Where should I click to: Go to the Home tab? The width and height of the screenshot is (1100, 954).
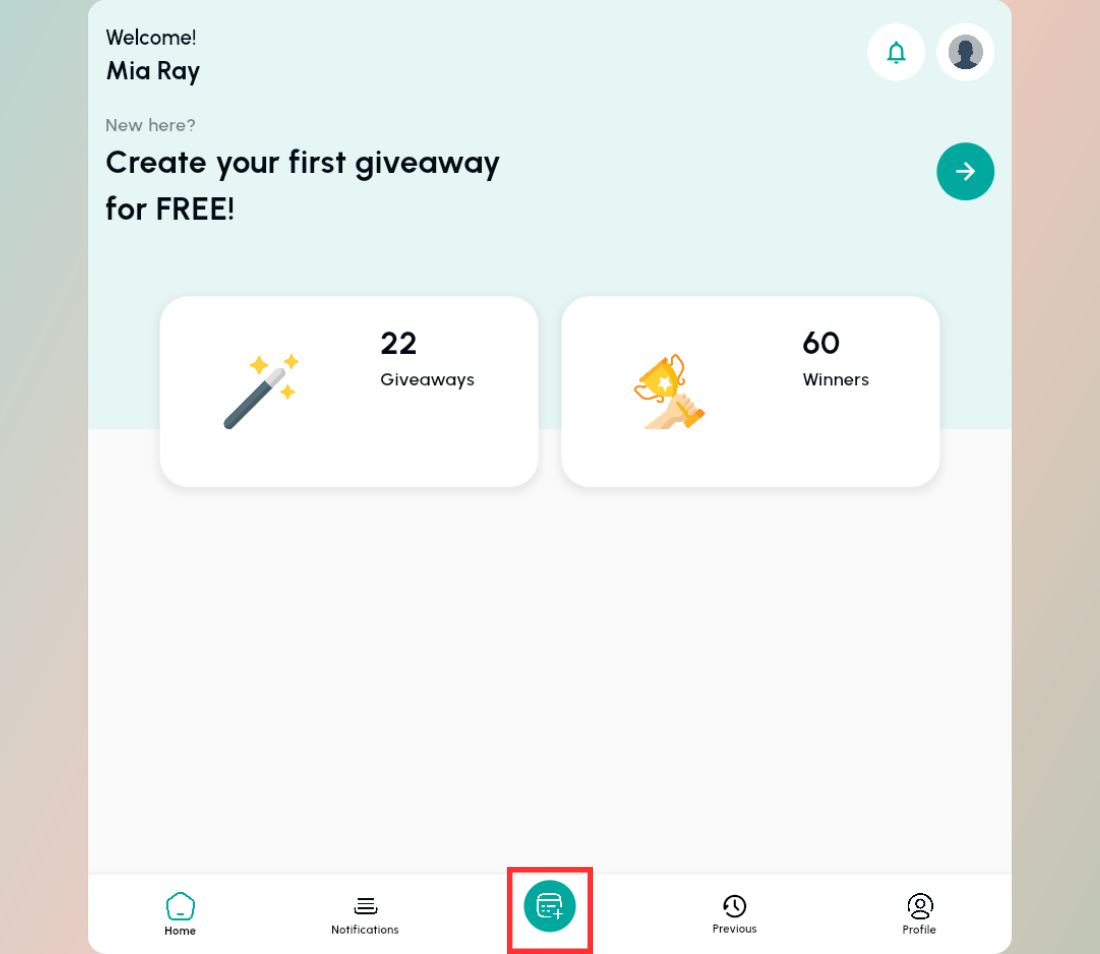[x=180, y=914]
